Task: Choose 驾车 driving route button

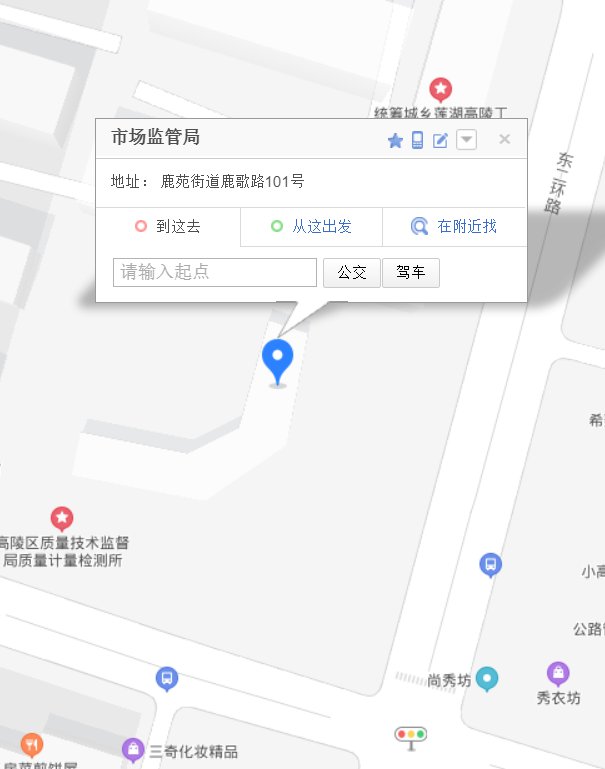Action: pyautogui.click(x=410, y=272)
